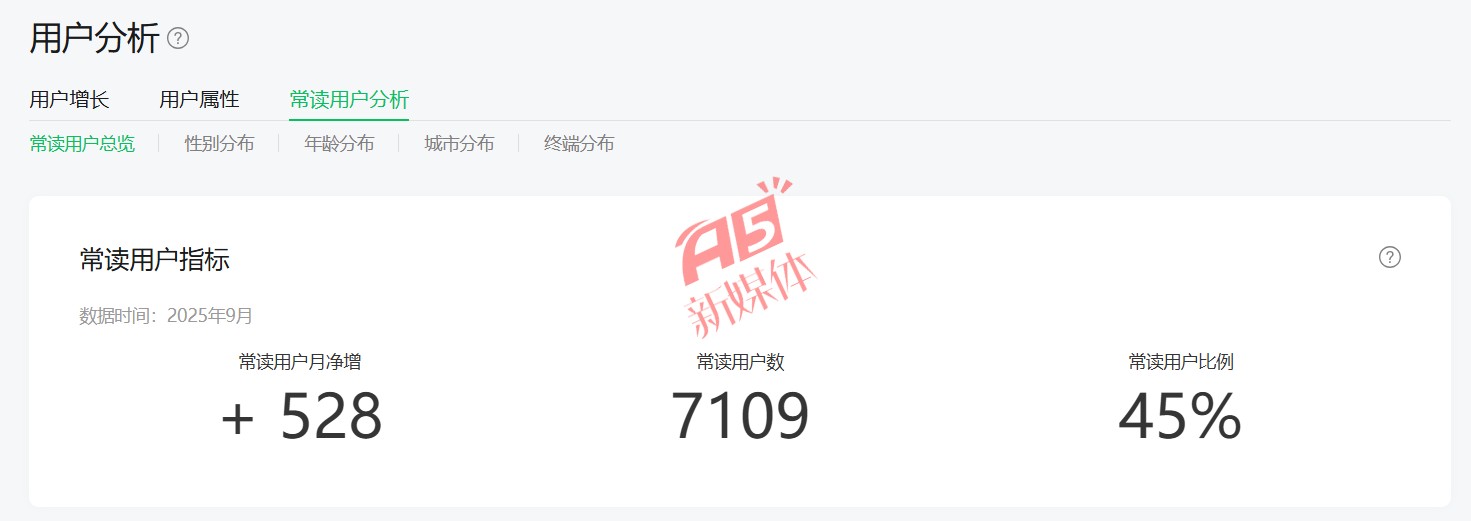View the 性别分布 sub-tab
Image resolution: width=1471 pixels, height=521 pixels.
coord(219,144)
